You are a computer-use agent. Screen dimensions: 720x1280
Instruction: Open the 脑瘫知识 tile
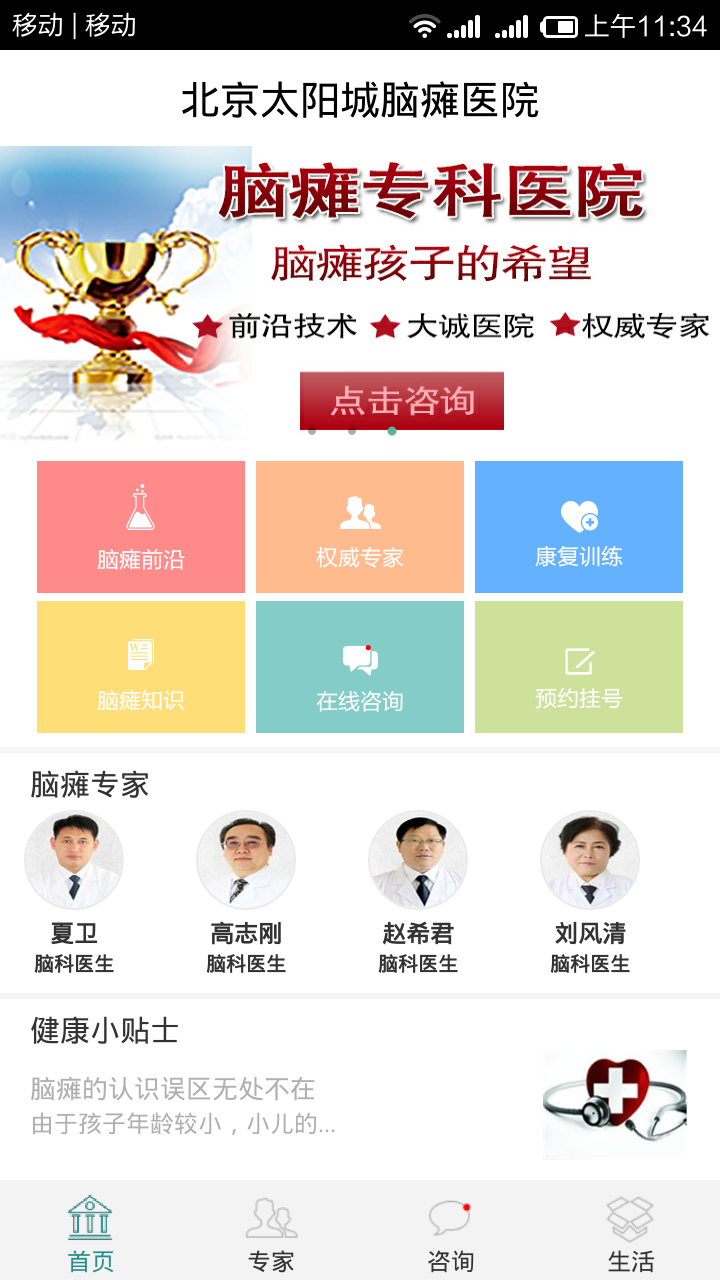click(x=141, y=667)
